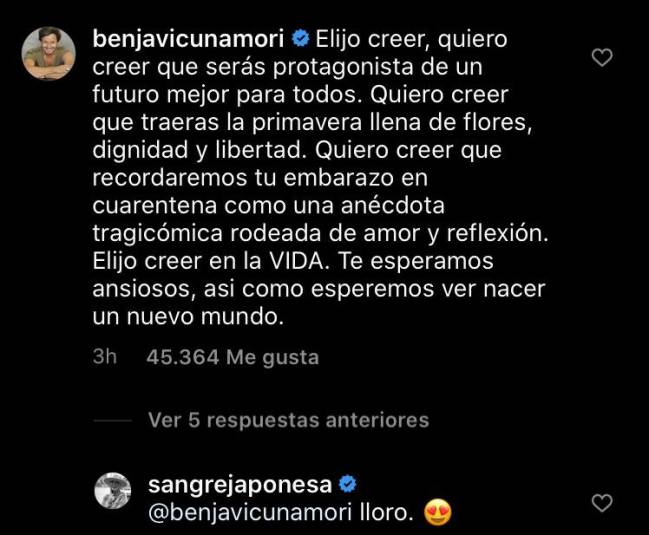
Task: Expand Ver 5 respuestas anteriores
Action: click(288, 420)
